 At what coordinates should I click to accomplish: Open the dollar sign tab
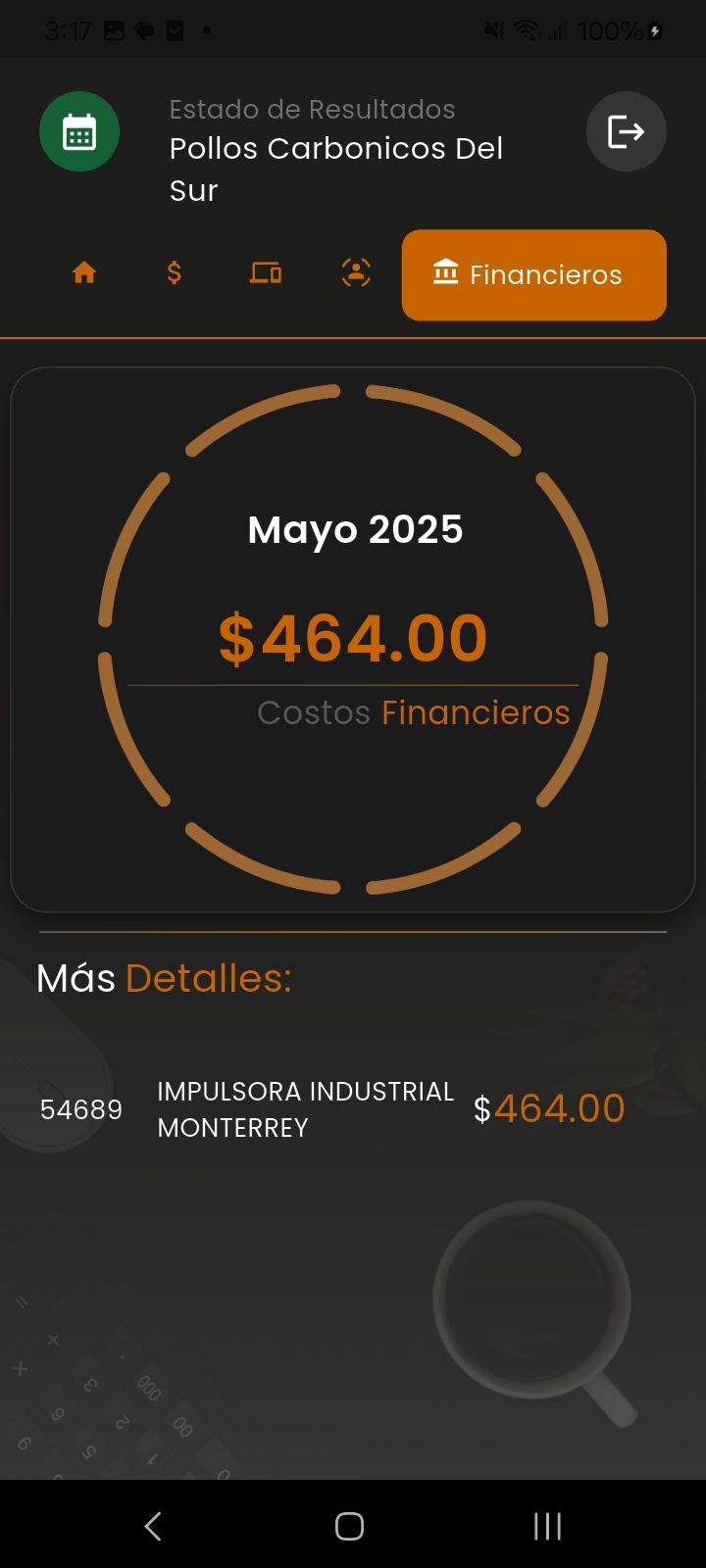coord(175,273)
